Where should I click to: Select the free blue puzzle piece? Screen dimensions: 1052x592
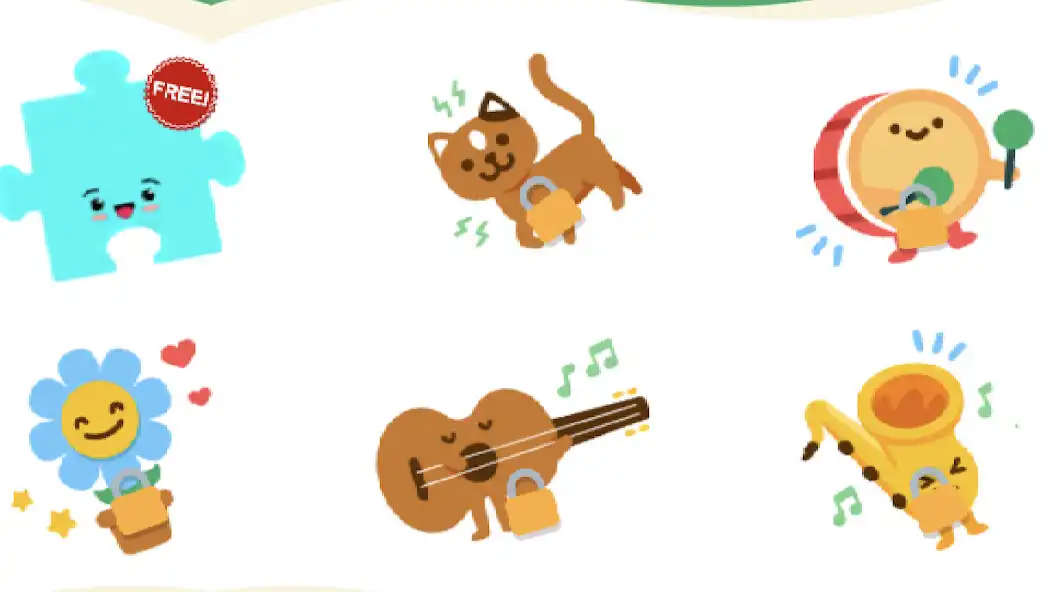(120, 170)
